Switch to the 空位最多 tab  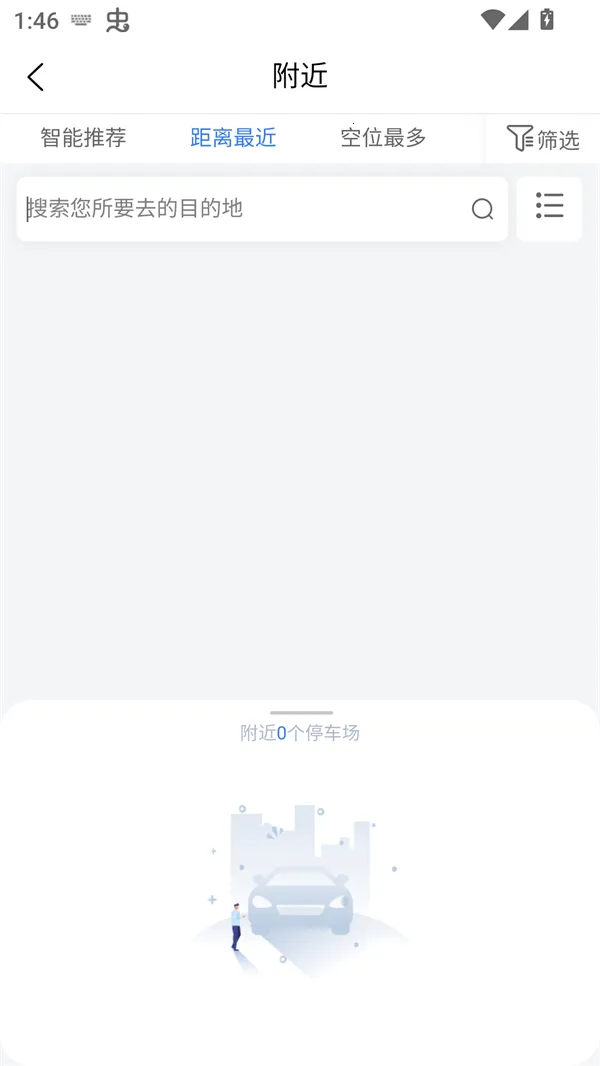[x=383, y=138]
